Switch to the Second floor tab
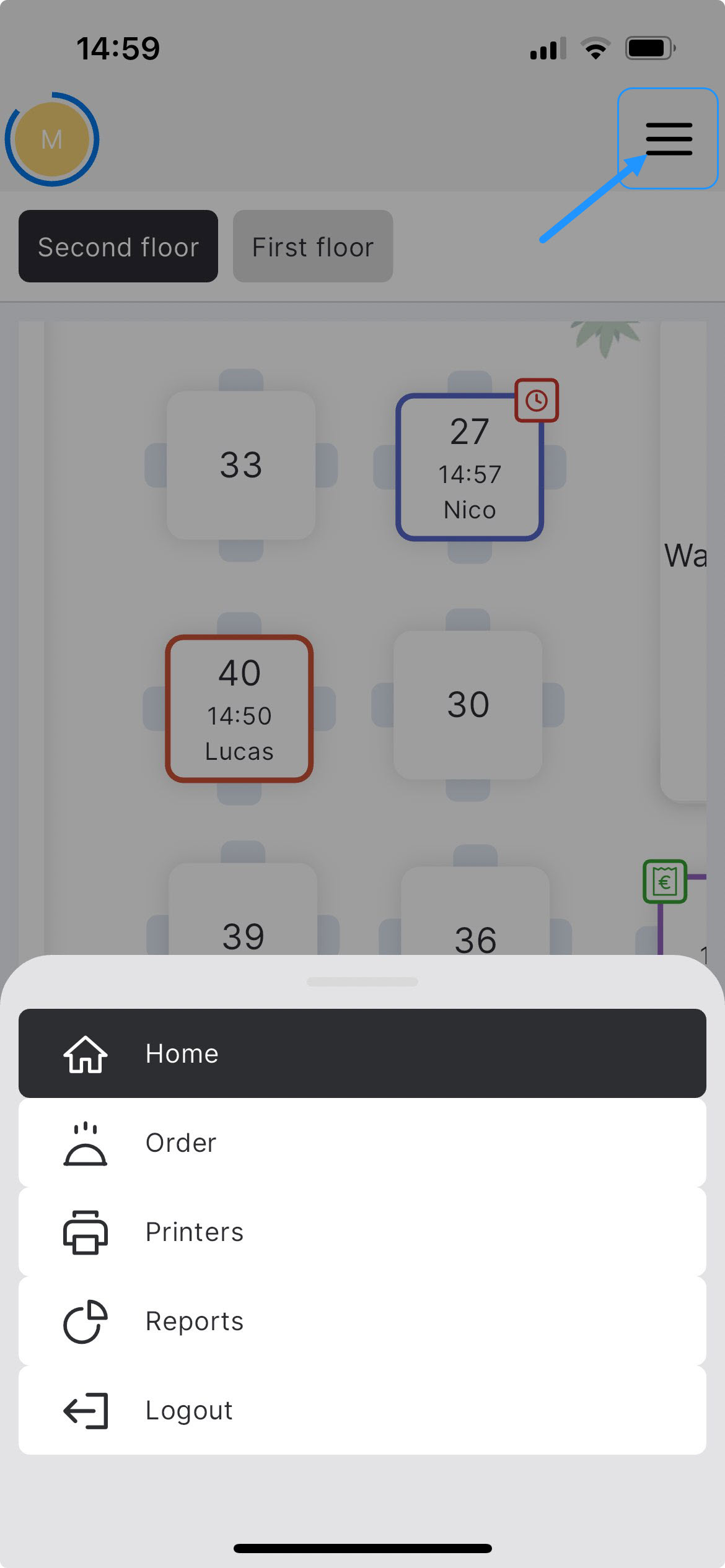 pos(118,246)
